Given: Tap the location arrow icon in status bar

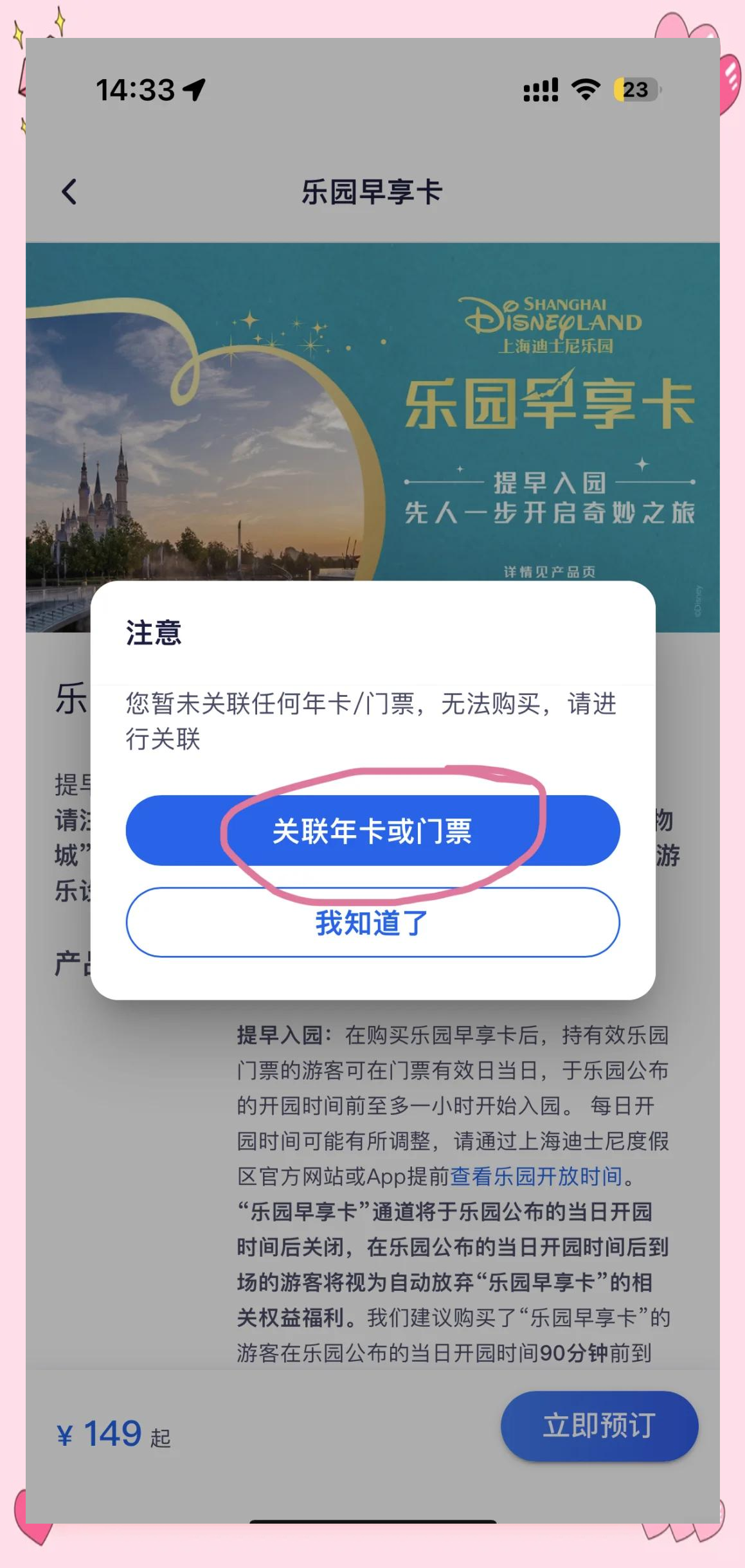Looking at the screenshot, I should coord(194,90).
